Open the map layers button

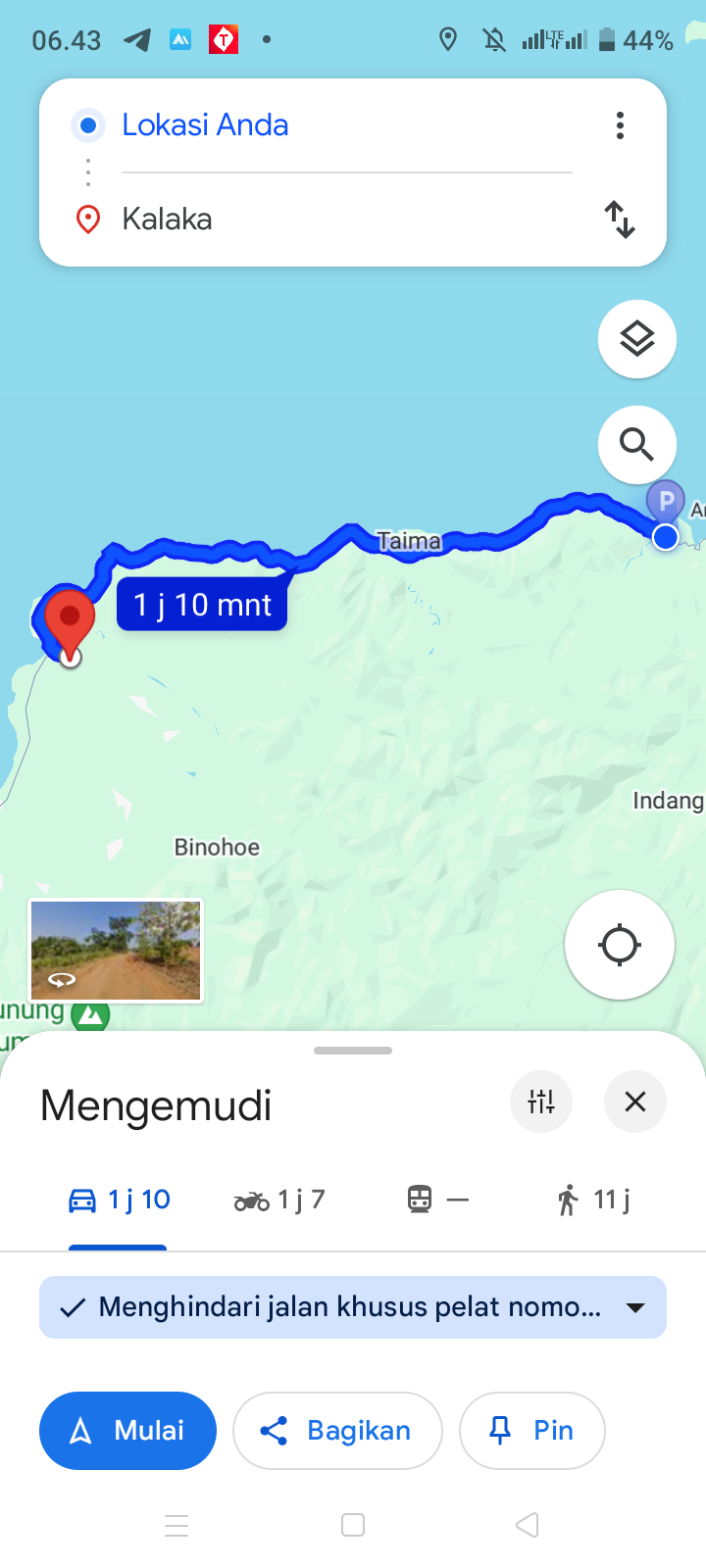coord(637,339)
